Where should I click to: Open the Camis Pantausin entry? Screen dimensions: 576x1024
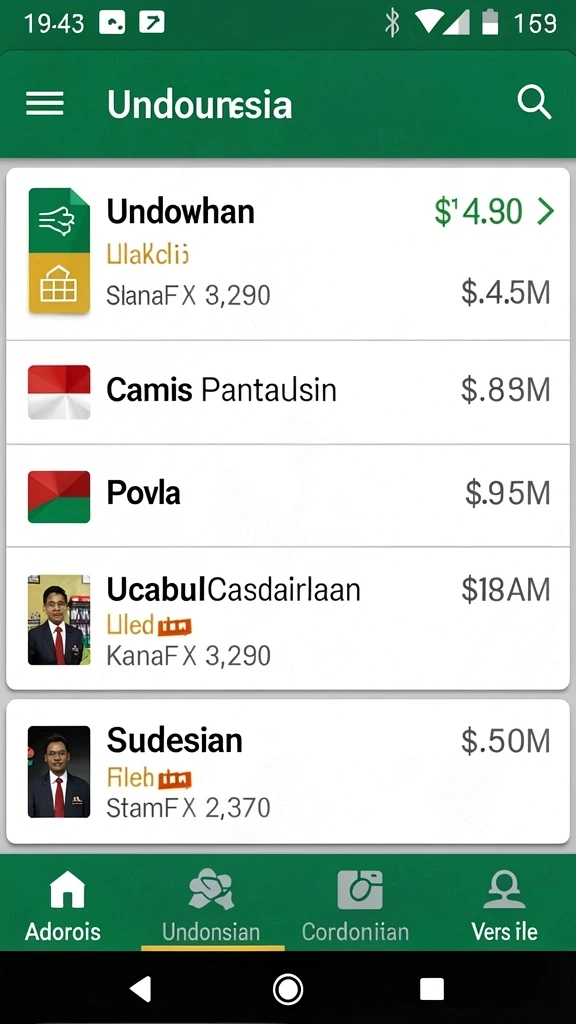click(288, 392)
